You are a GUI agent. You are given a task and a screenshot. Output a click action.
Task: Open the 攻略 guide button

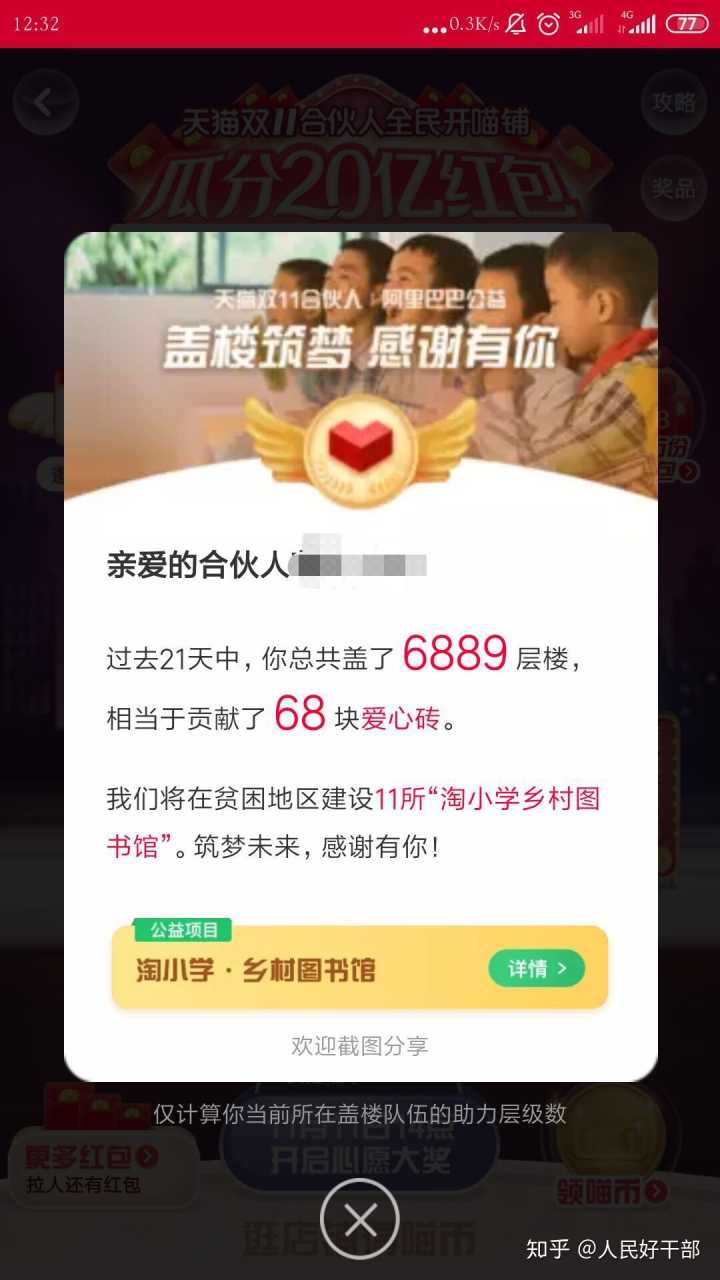pos(673,102)
